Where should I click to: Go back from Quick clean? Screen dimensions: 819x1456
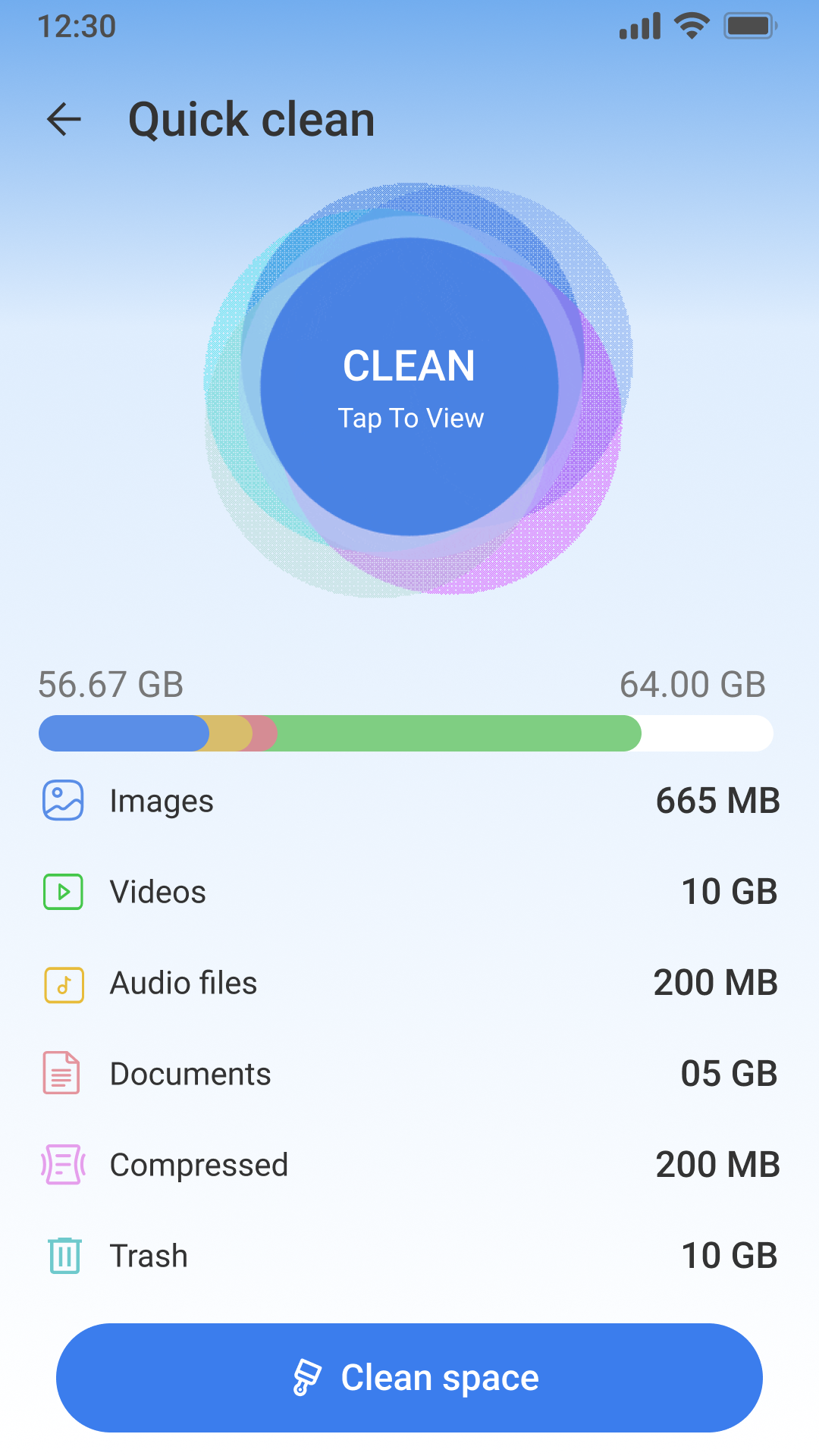click(64, 120)
